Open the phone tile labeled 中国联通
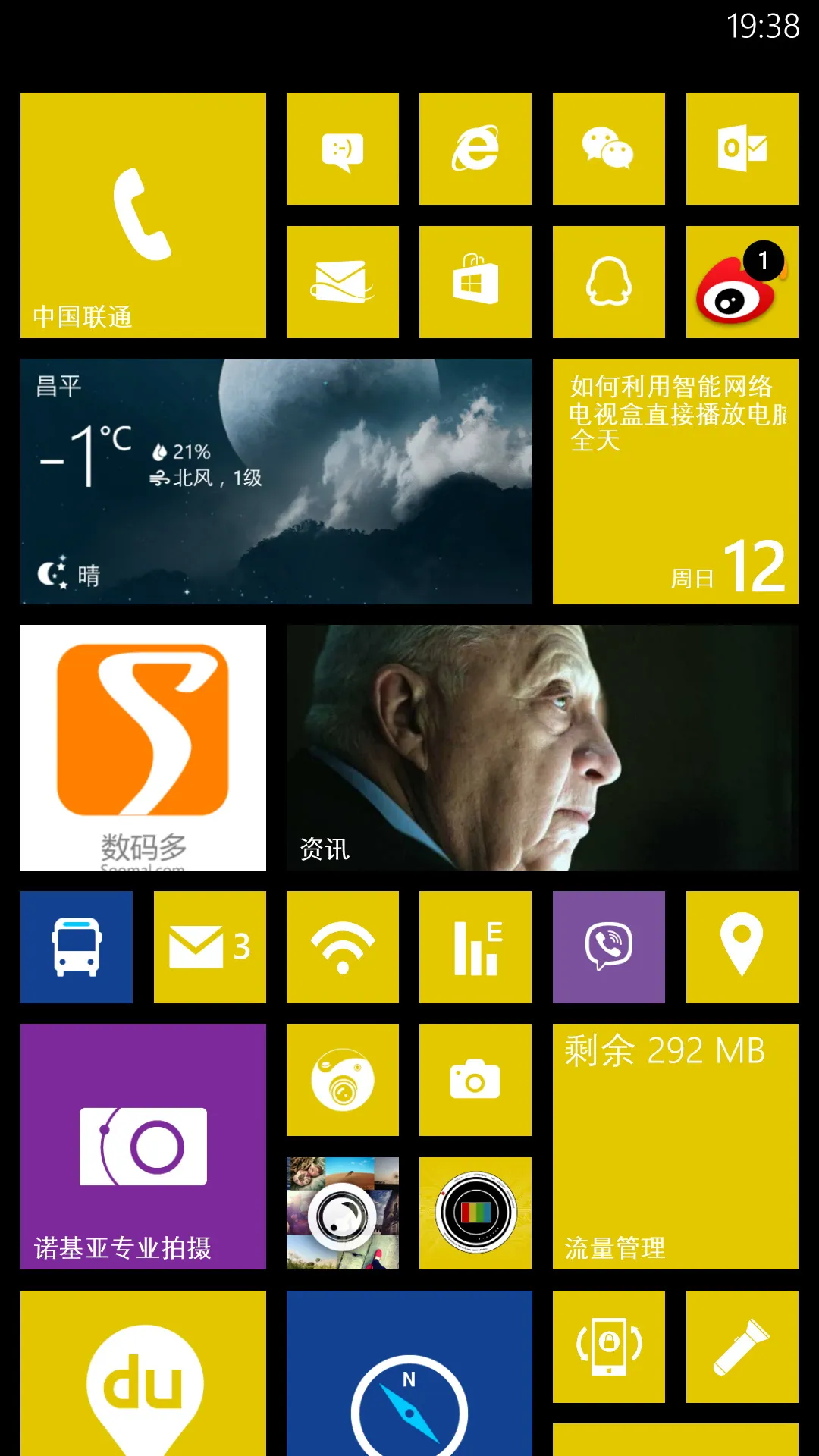 tap(143, 215)
